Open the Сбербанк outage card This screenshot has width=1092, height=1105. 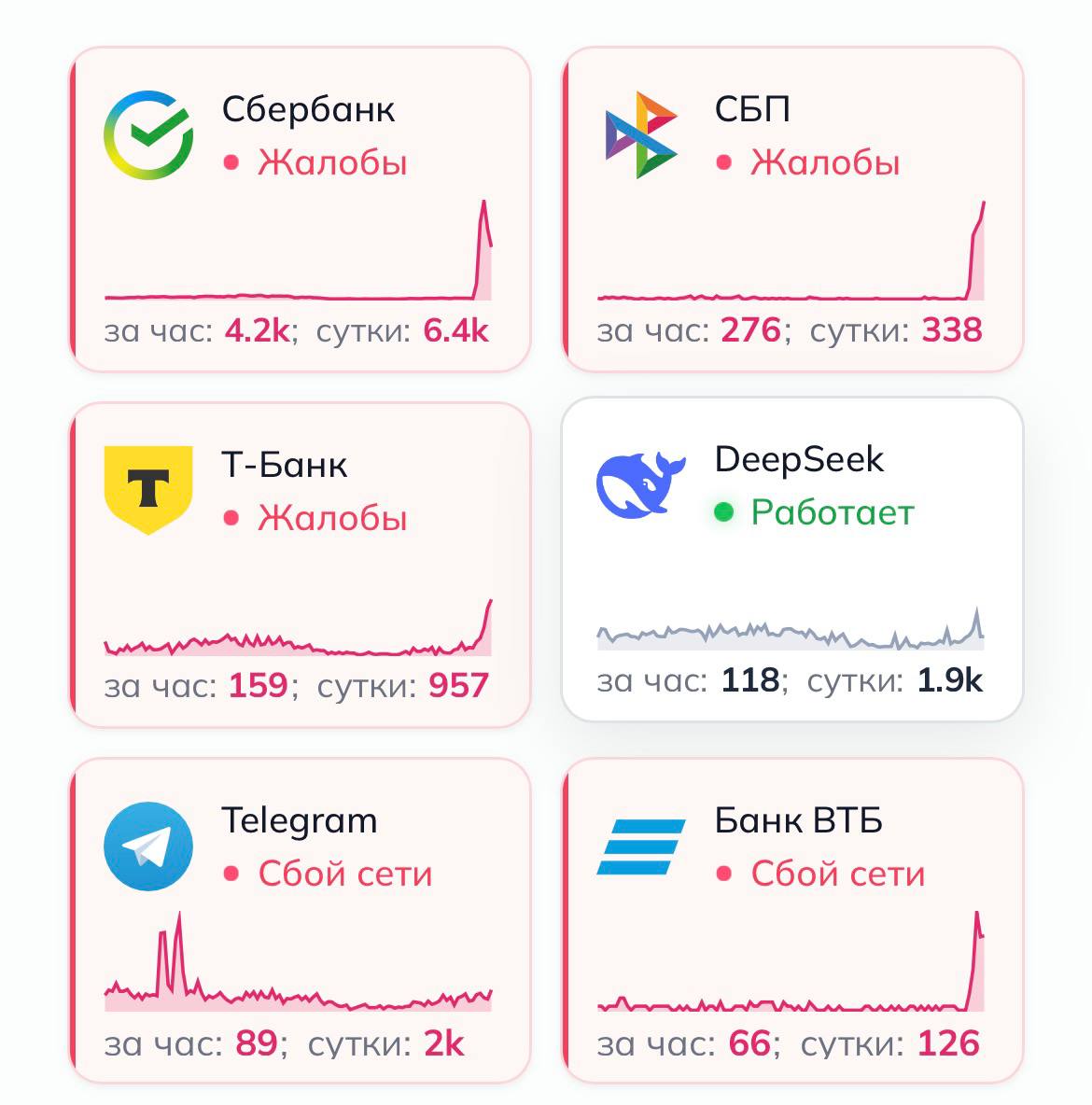[301, 210]
